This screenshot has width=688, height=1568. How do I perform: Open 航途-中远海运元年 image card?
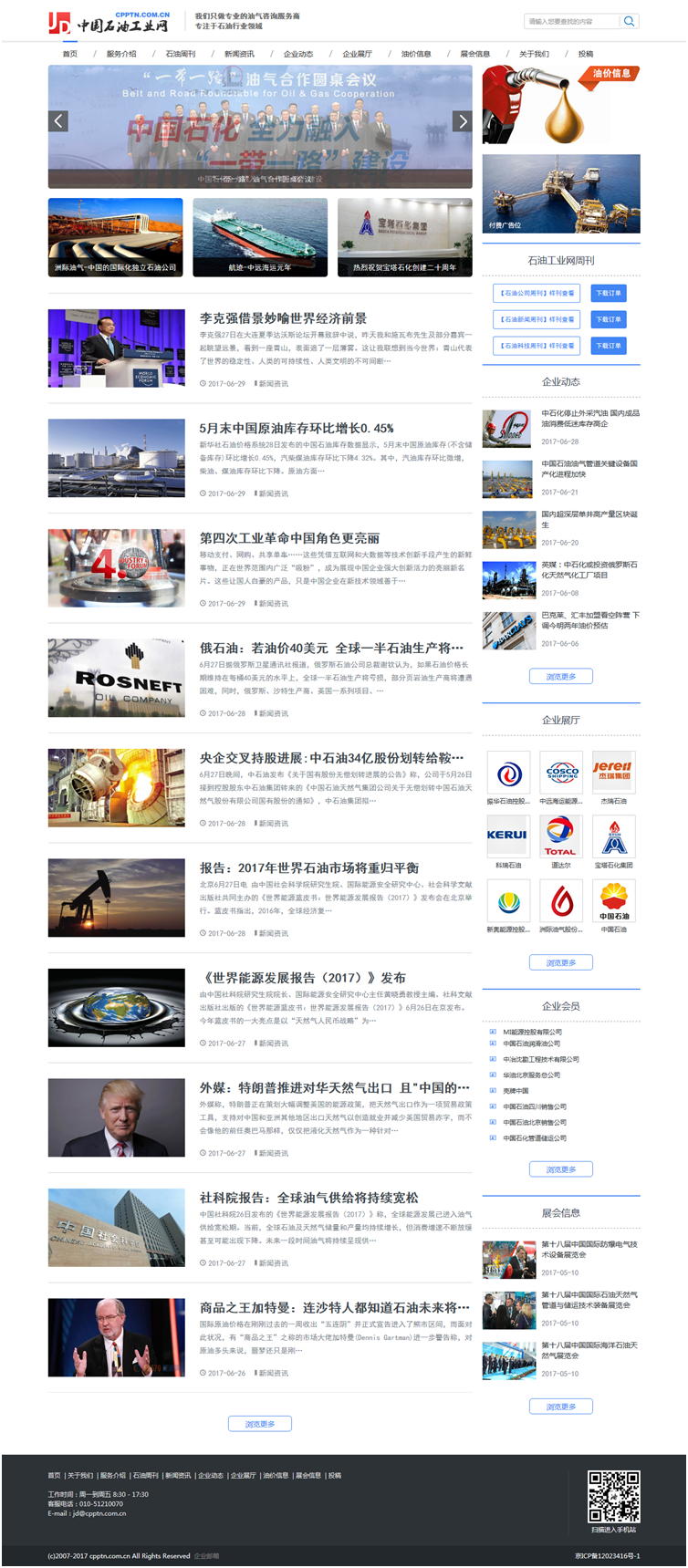click(x=260, y=236)
